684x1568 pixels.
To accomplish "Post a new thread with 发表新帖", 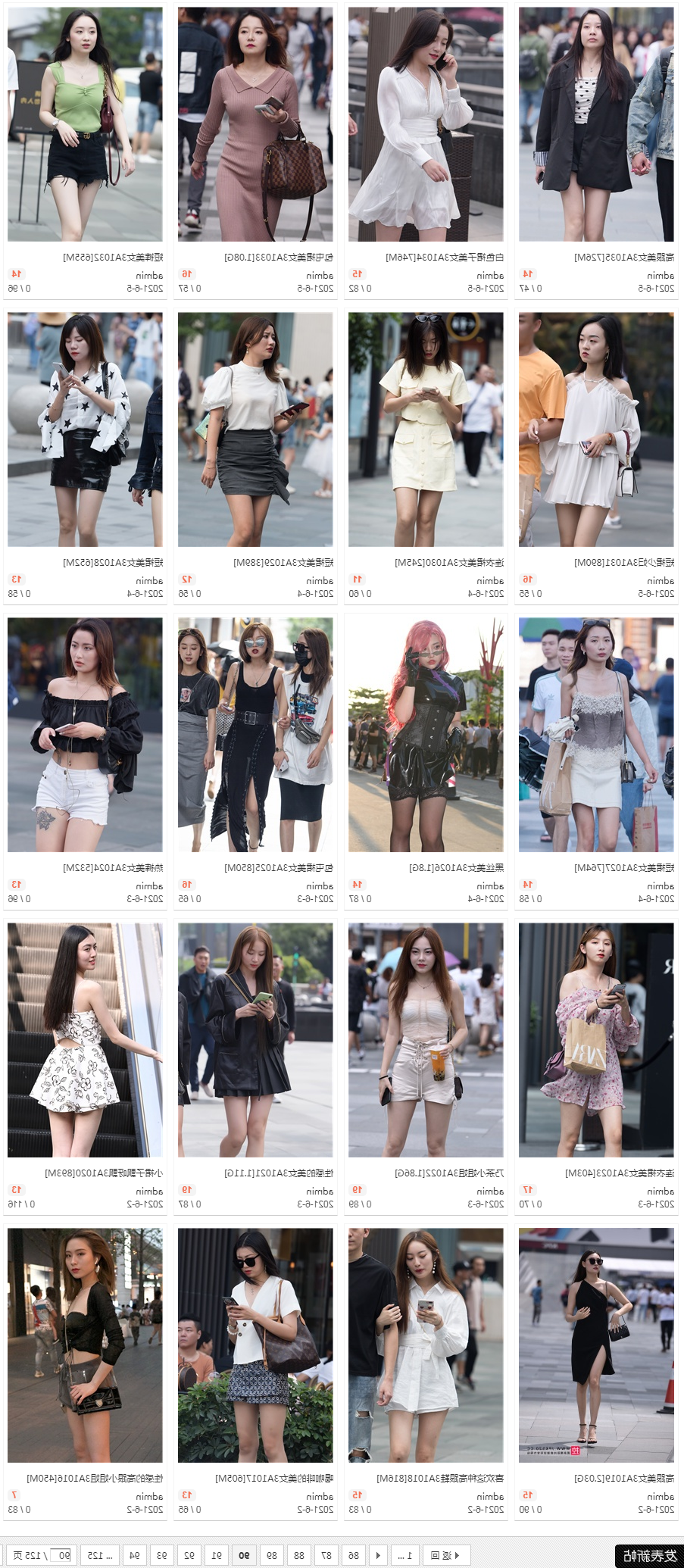I will tap(649, 1556).
